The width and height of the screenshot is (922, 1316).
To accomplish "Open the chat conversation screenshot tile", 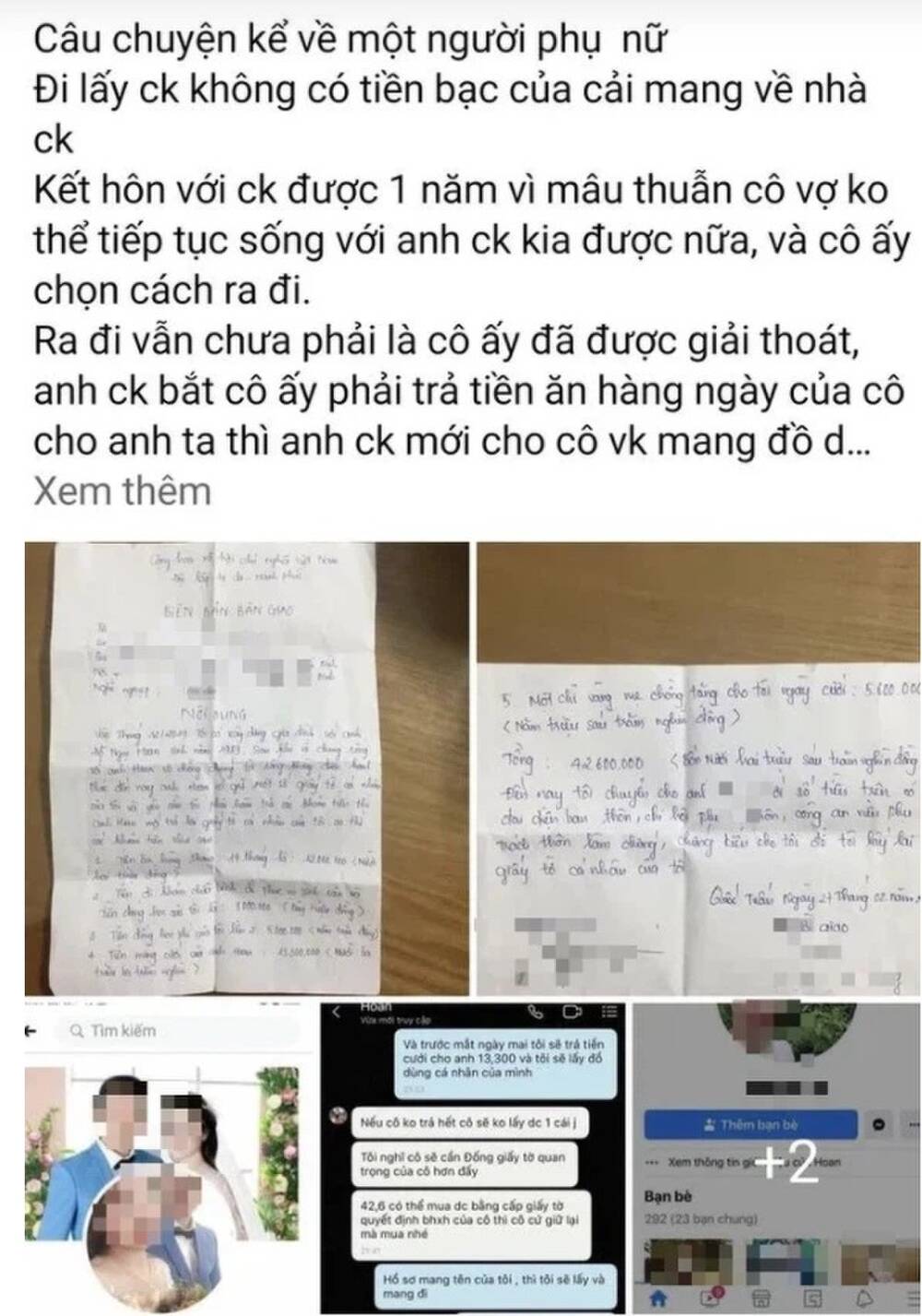I will (472, 1157).
